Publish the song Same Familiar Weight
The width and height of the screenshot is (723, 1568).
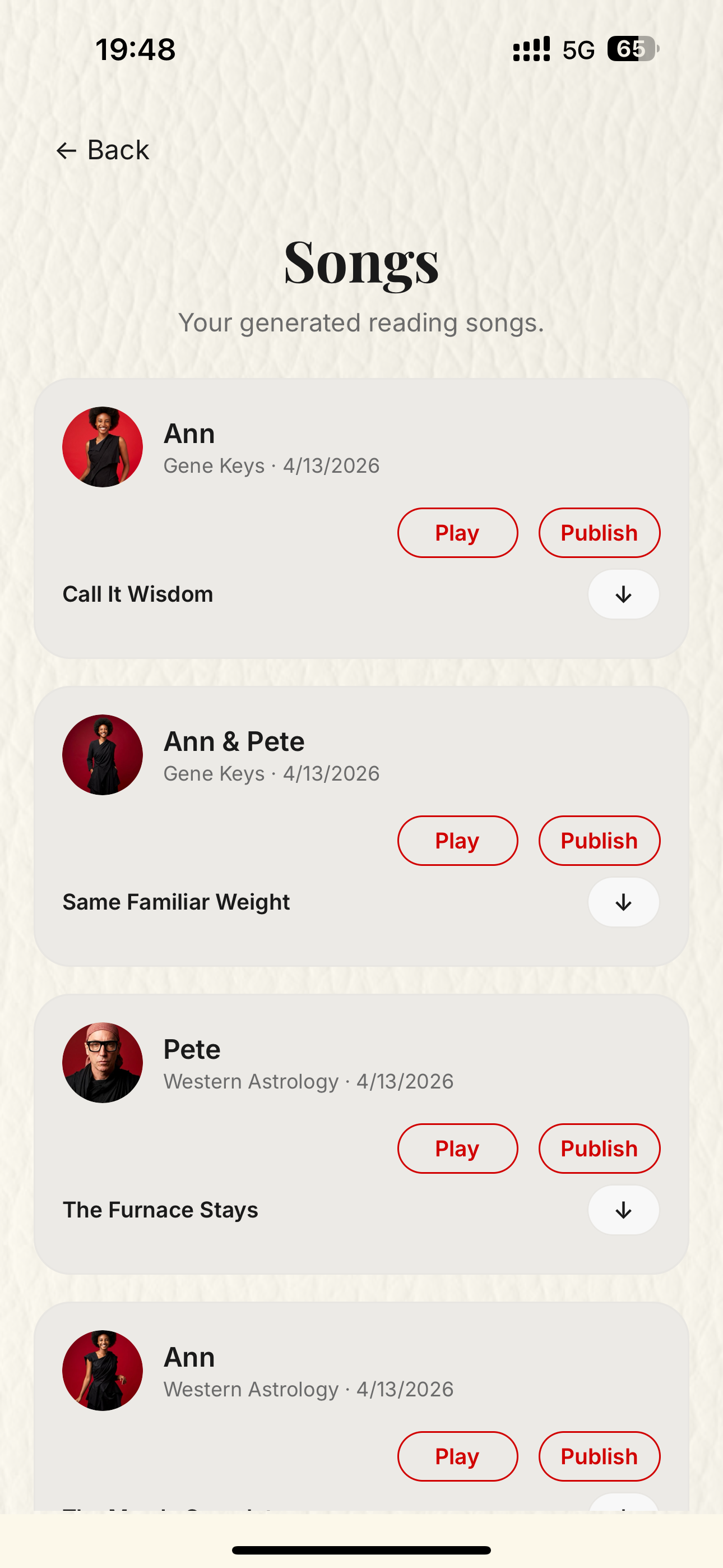coord(598,841)
